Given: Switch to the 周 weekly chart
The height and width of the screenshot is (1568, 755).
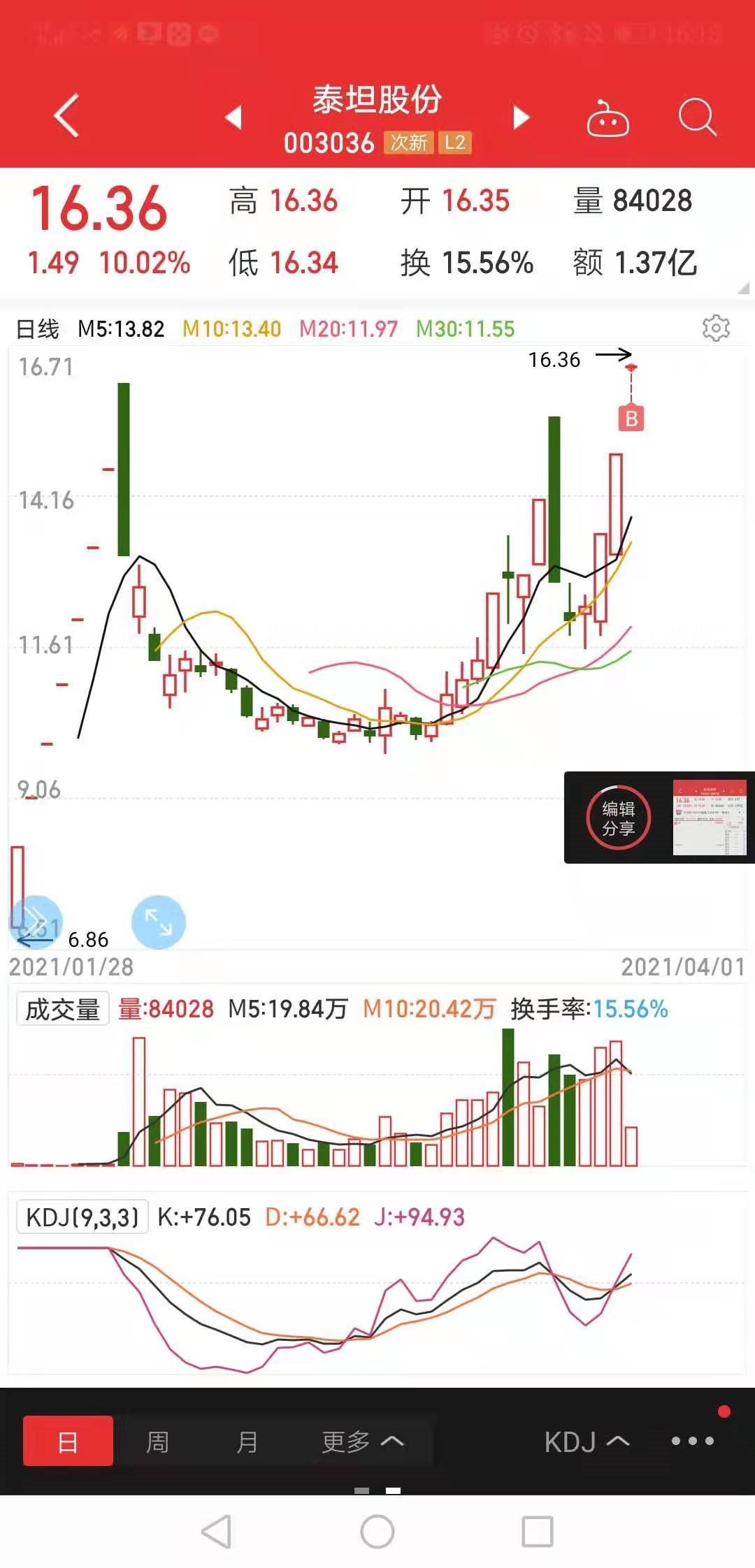Looking at the screenshot, I should [157, 1441].
